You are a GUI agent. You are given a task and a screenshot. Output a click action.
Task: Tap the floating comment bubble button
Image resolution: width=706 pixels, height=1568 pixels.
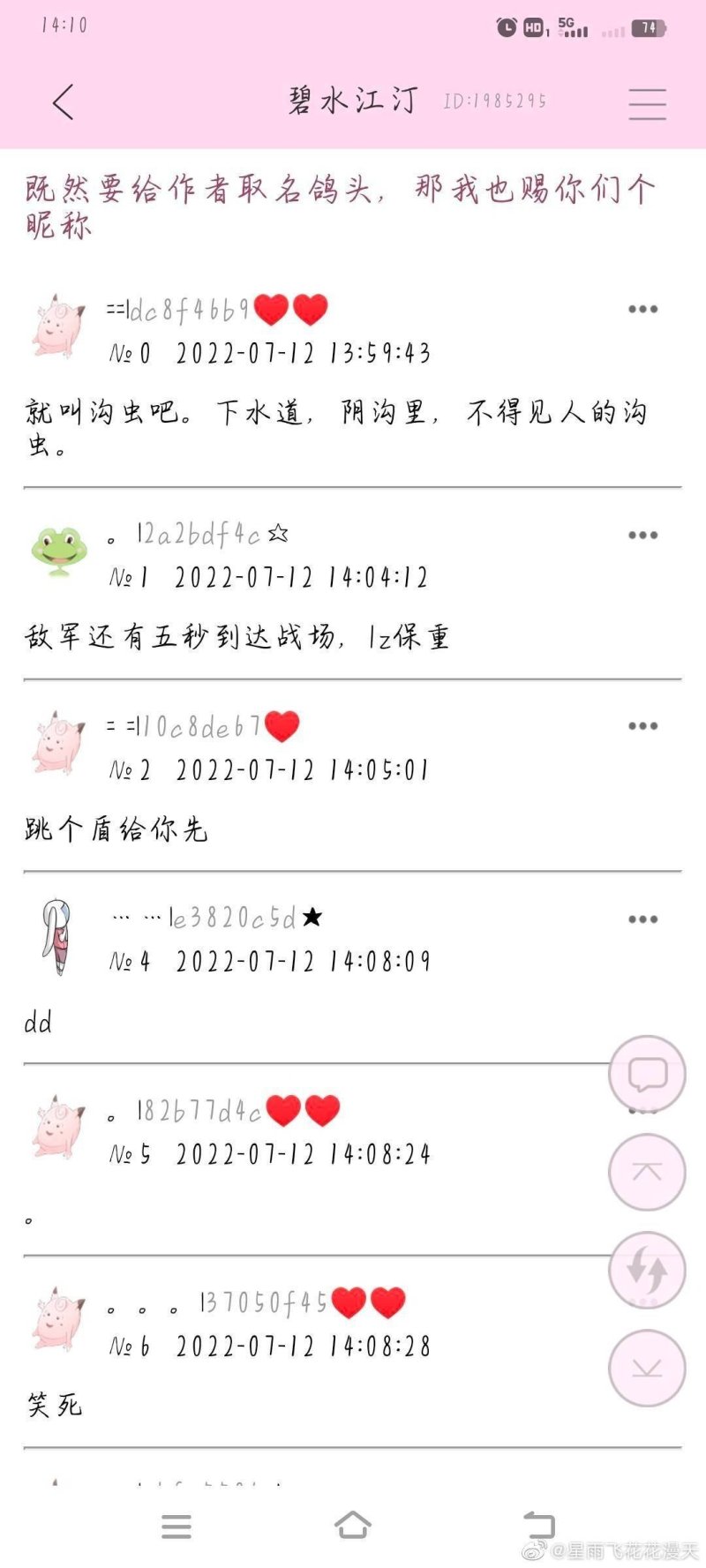647,1074
